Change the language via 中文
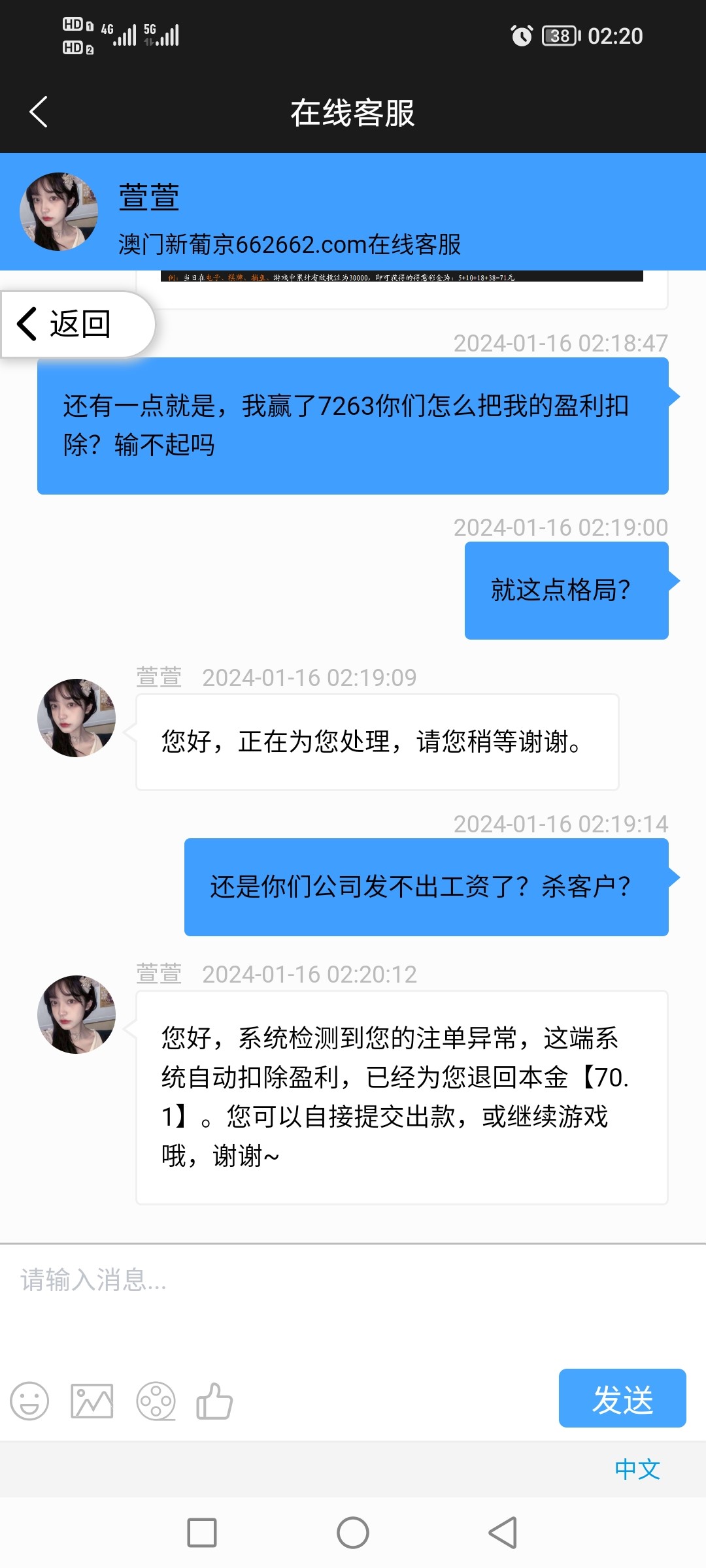 point(637,1469)
